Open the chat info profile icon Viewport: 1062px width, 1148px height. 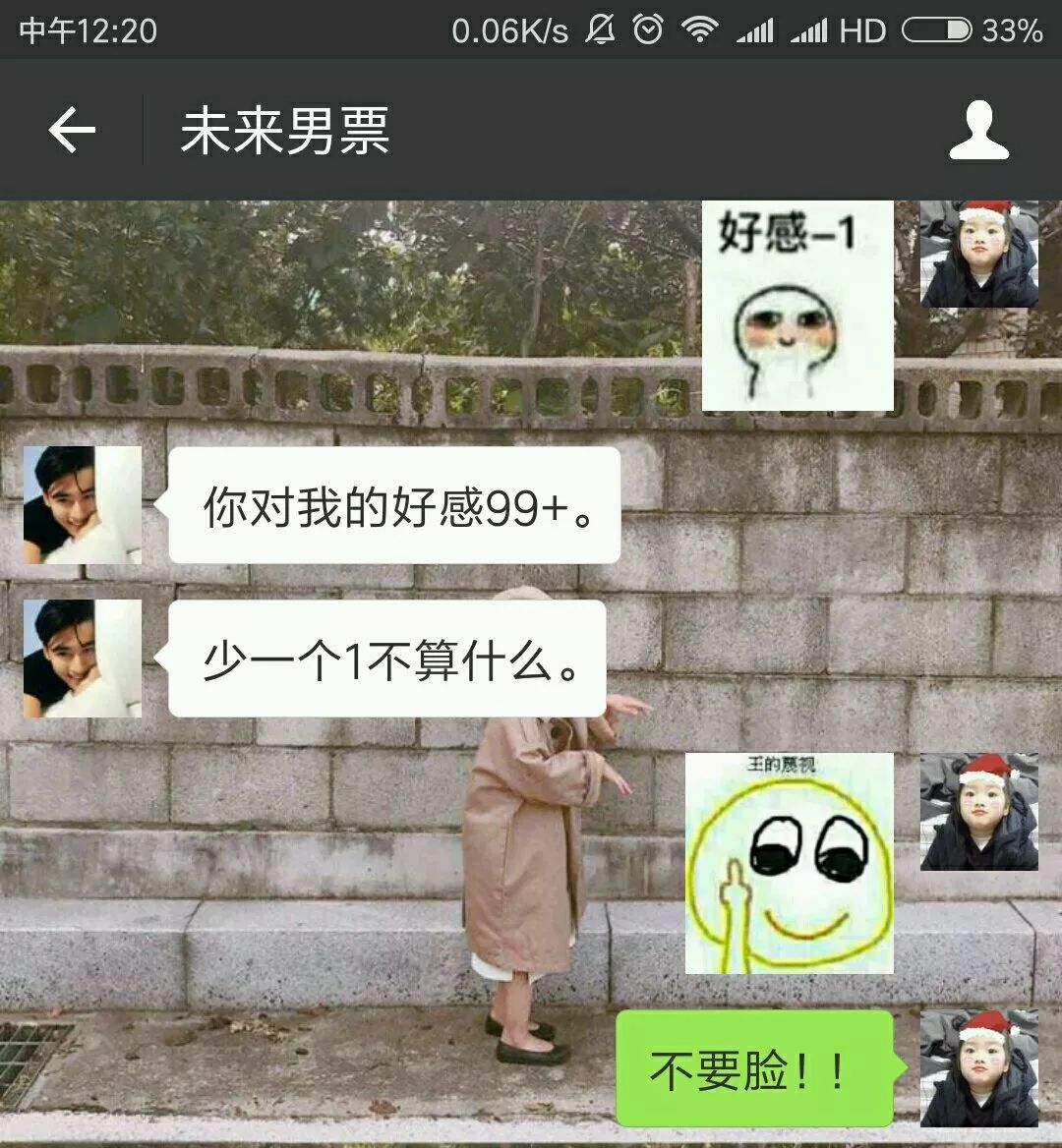pos(978,130)
